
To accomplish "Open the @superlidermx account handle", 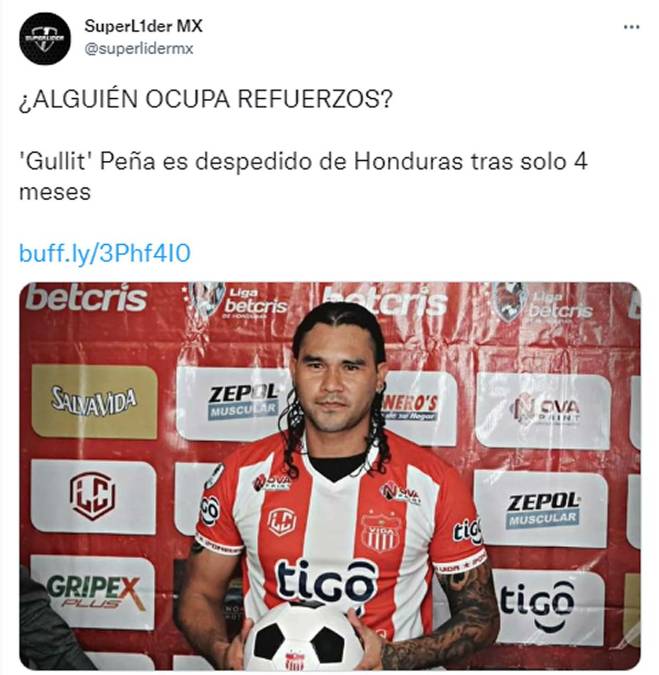I will click(138, 48).
